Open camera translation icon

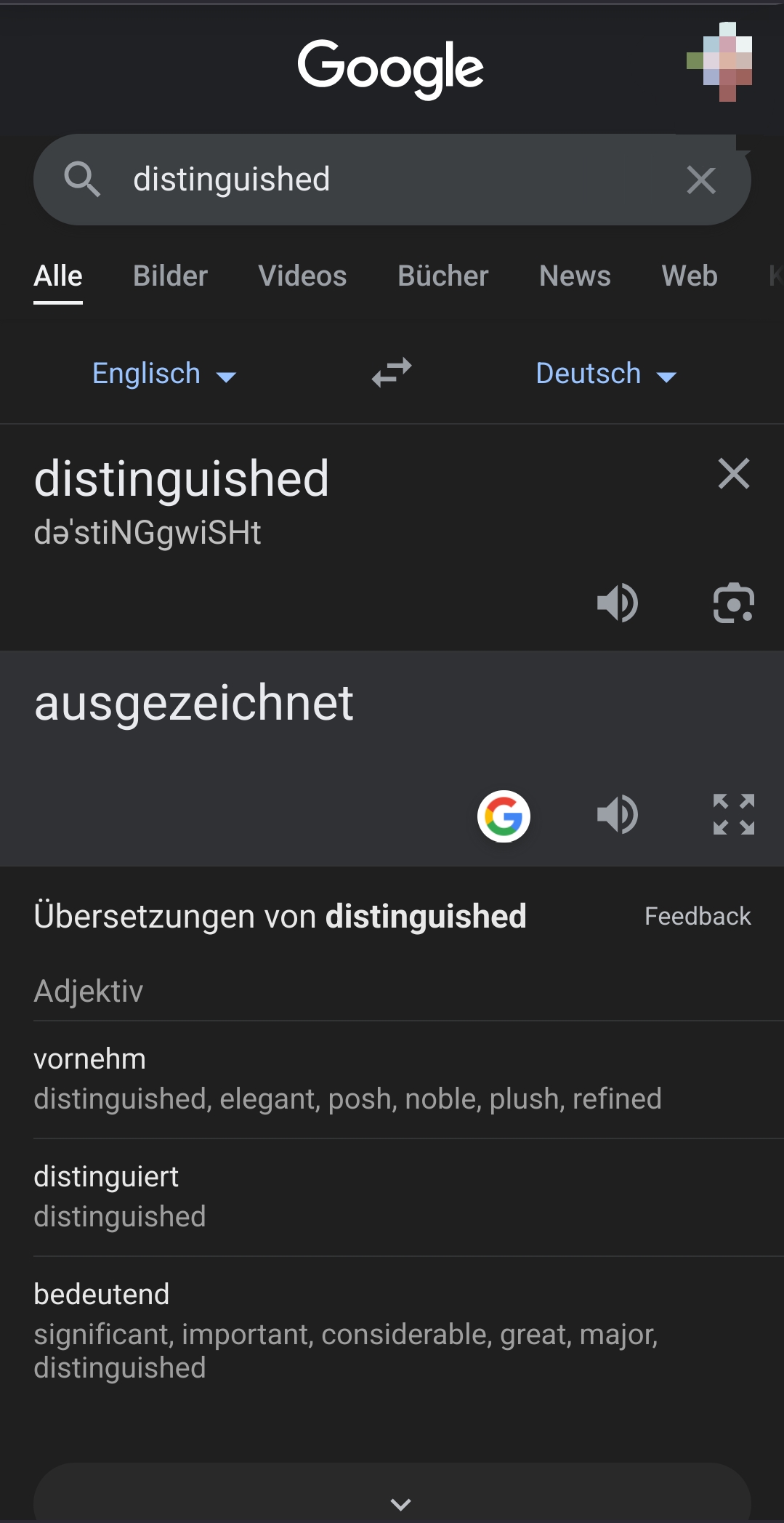click(x=733, y=603)
